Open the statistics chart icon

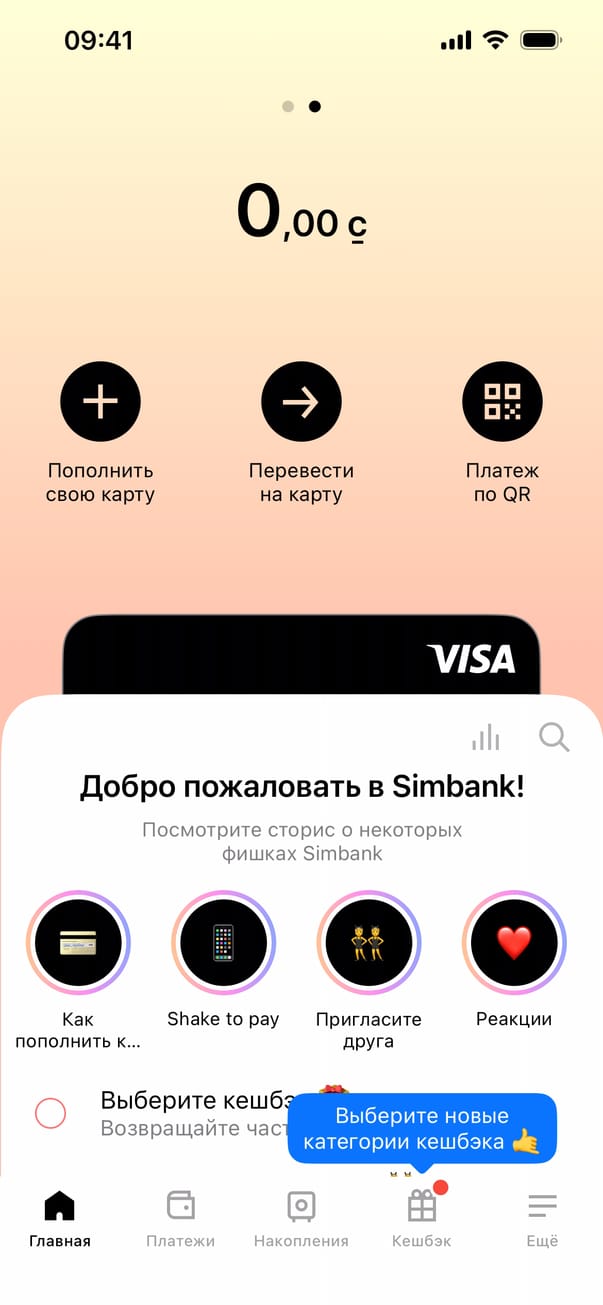pyautogui.click(x=486, y=739)
